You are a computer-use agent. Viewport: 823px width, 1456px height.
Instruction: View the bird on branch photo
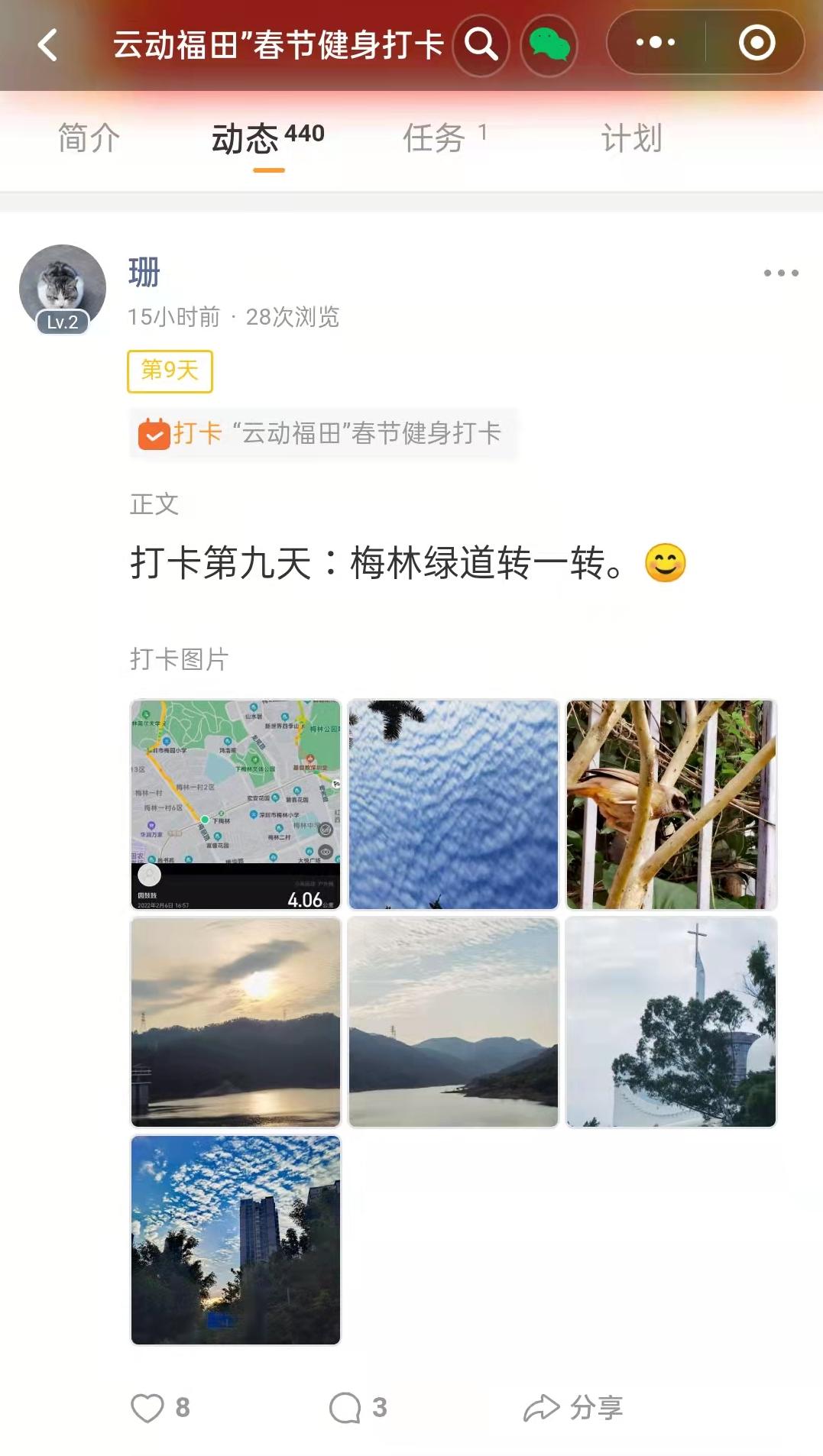[x=671, y=804]
